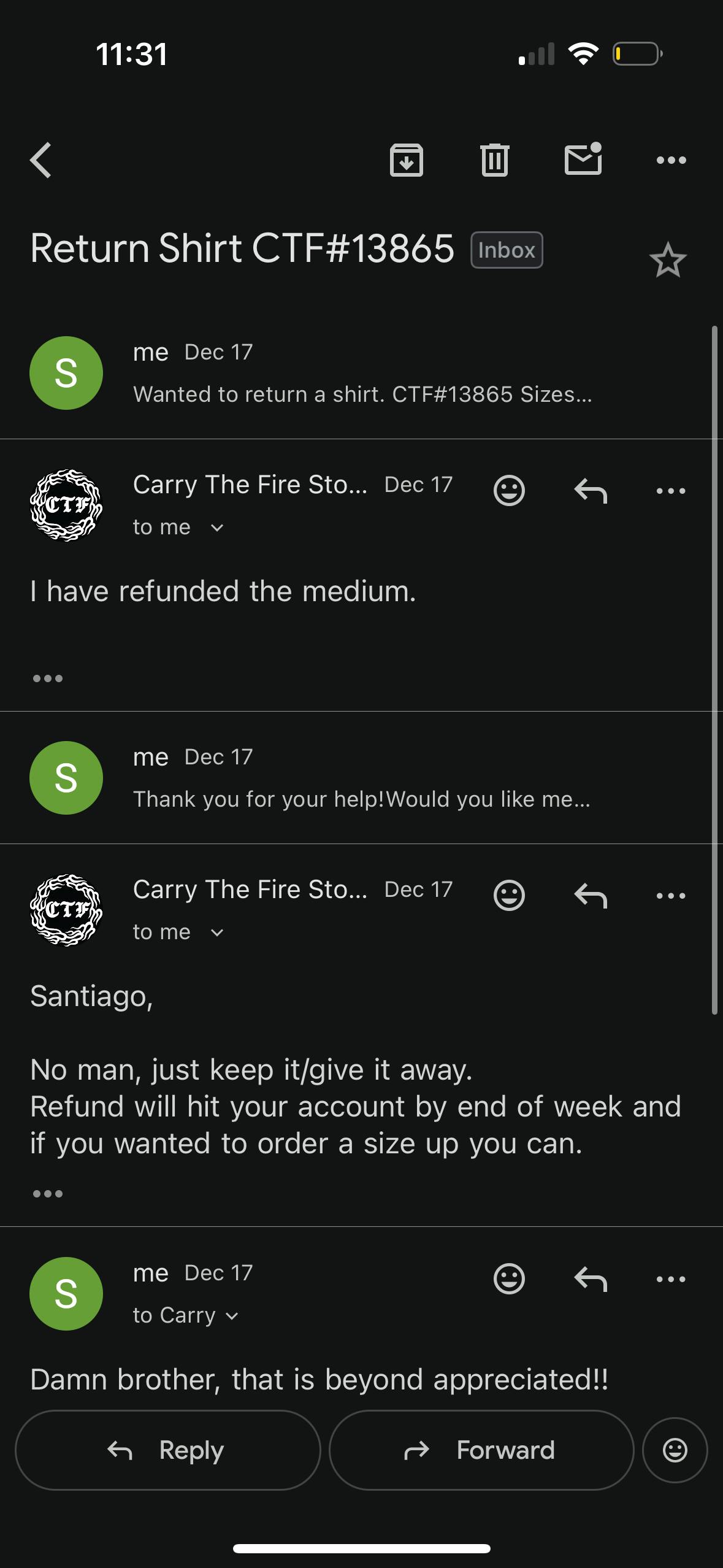Screen dimensions: 723x1568
Task: Go back to the inbox
Action: pos(41,160)
